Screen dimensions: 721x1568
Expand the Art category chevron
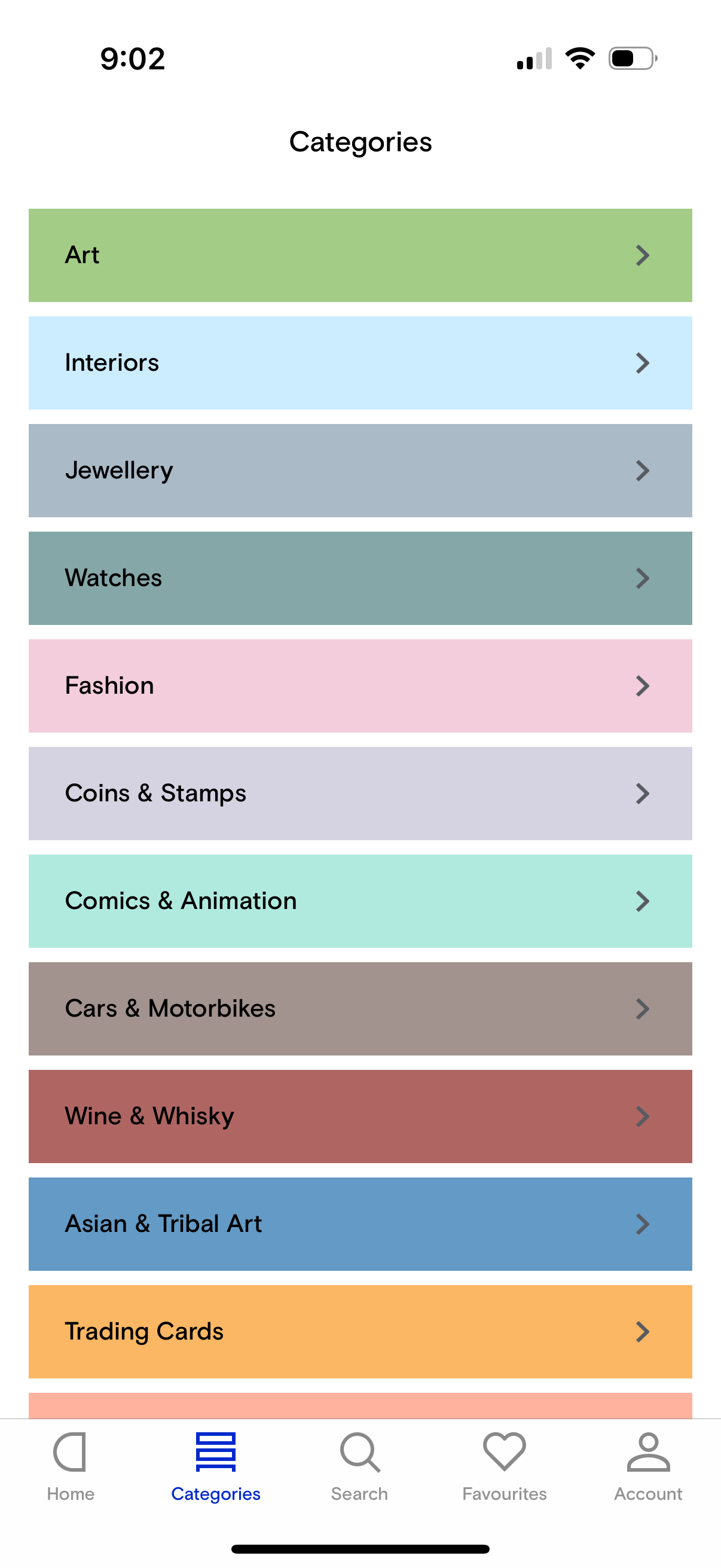643,255
